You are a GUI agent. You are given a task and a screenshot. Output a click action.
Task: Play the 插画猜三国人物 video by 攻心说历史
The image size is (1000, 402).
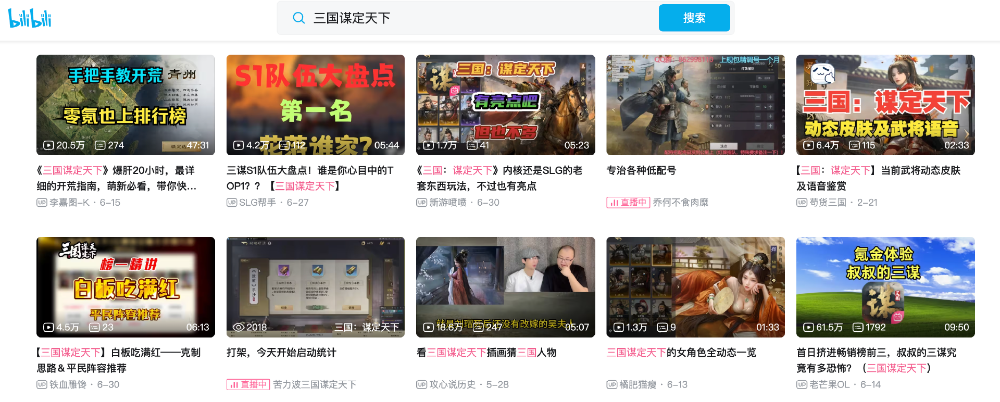tap(505, 286)
